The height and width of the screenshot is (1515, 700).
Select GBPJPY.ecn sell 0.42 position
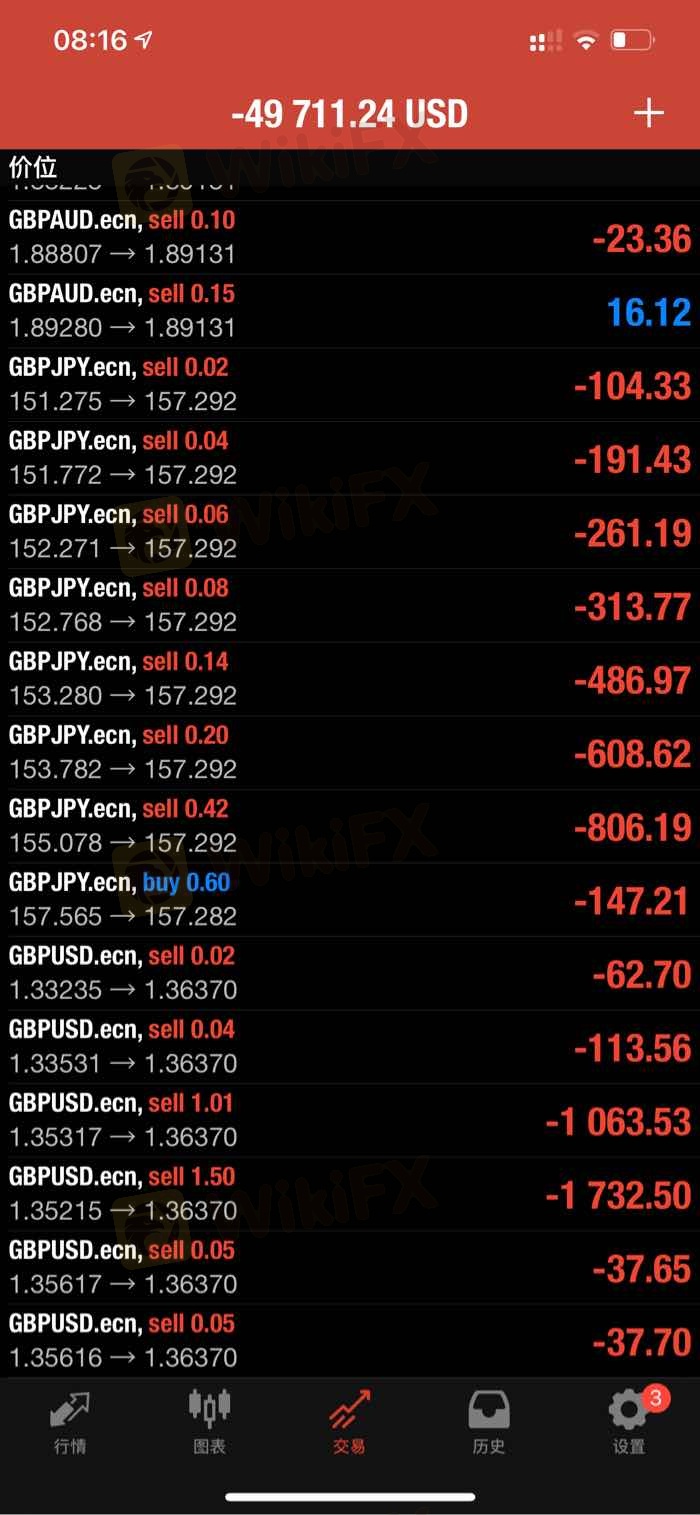click(x=350, y=826)
